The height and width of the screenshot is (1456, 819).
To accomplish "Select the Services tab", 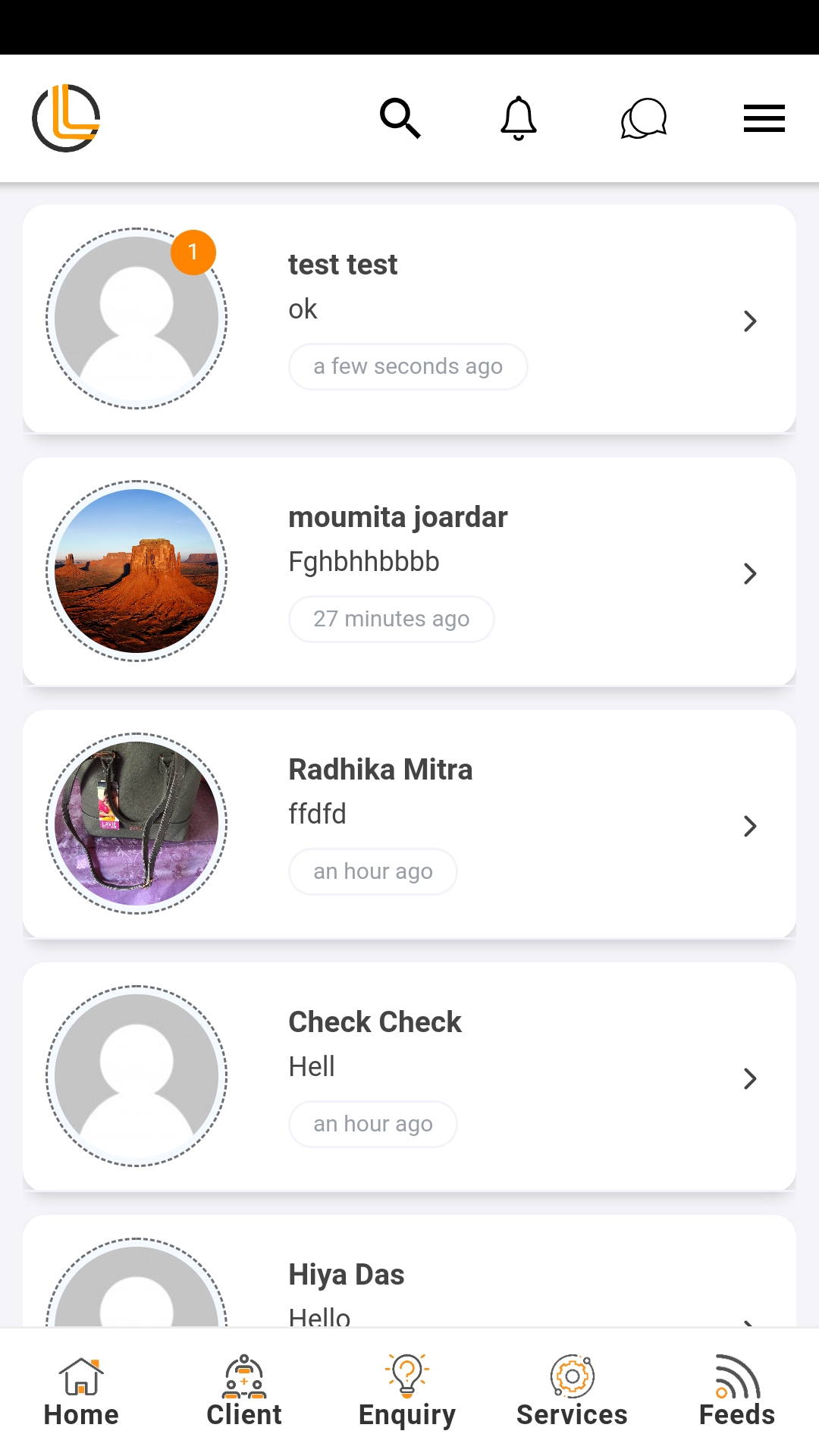I will click(572, 1392).
